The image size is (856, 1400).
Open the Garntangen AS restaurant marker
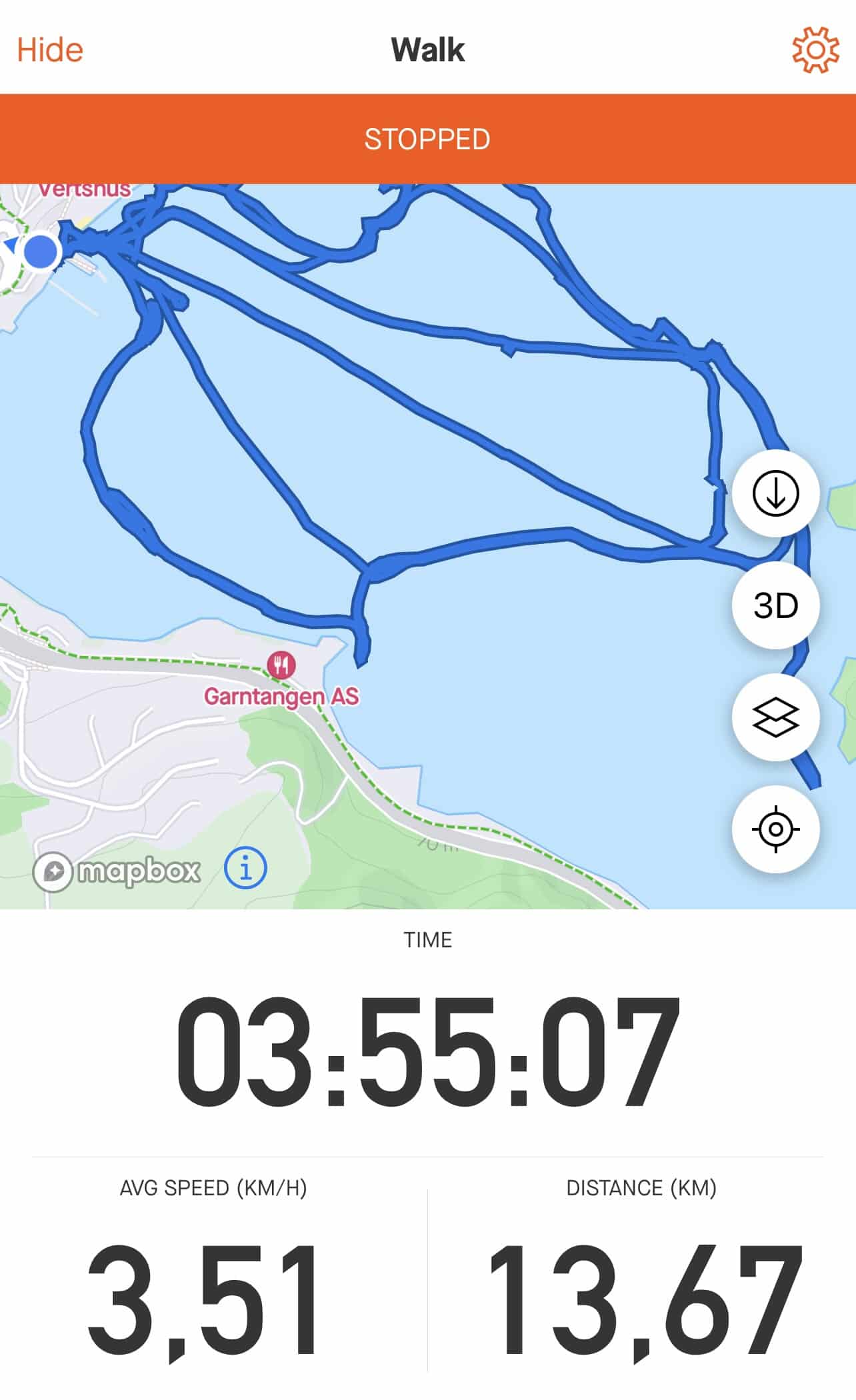click(x=281, y=665)
